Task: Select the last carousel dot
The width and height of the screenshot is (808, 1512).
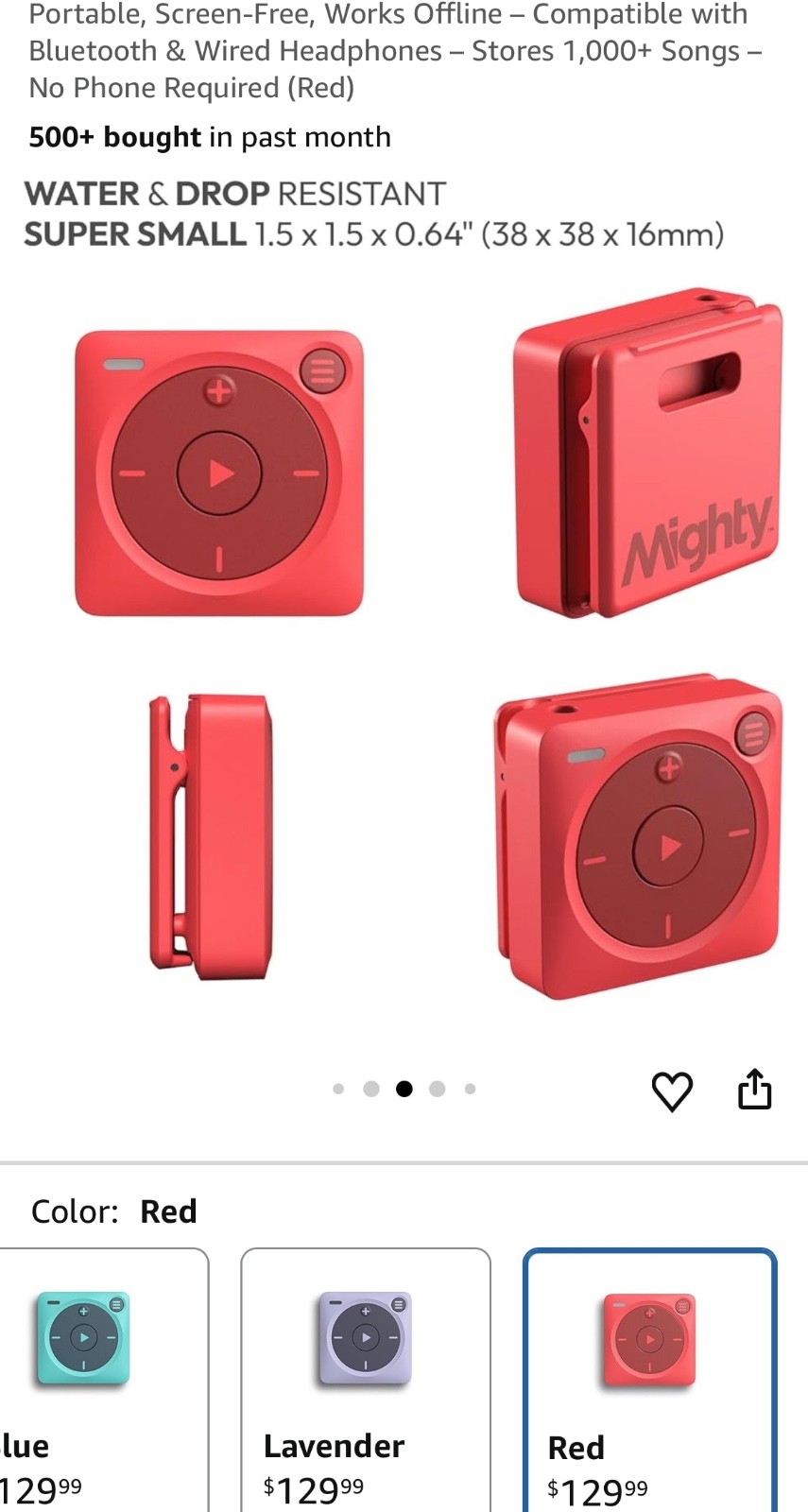Action: point(470,1088)
